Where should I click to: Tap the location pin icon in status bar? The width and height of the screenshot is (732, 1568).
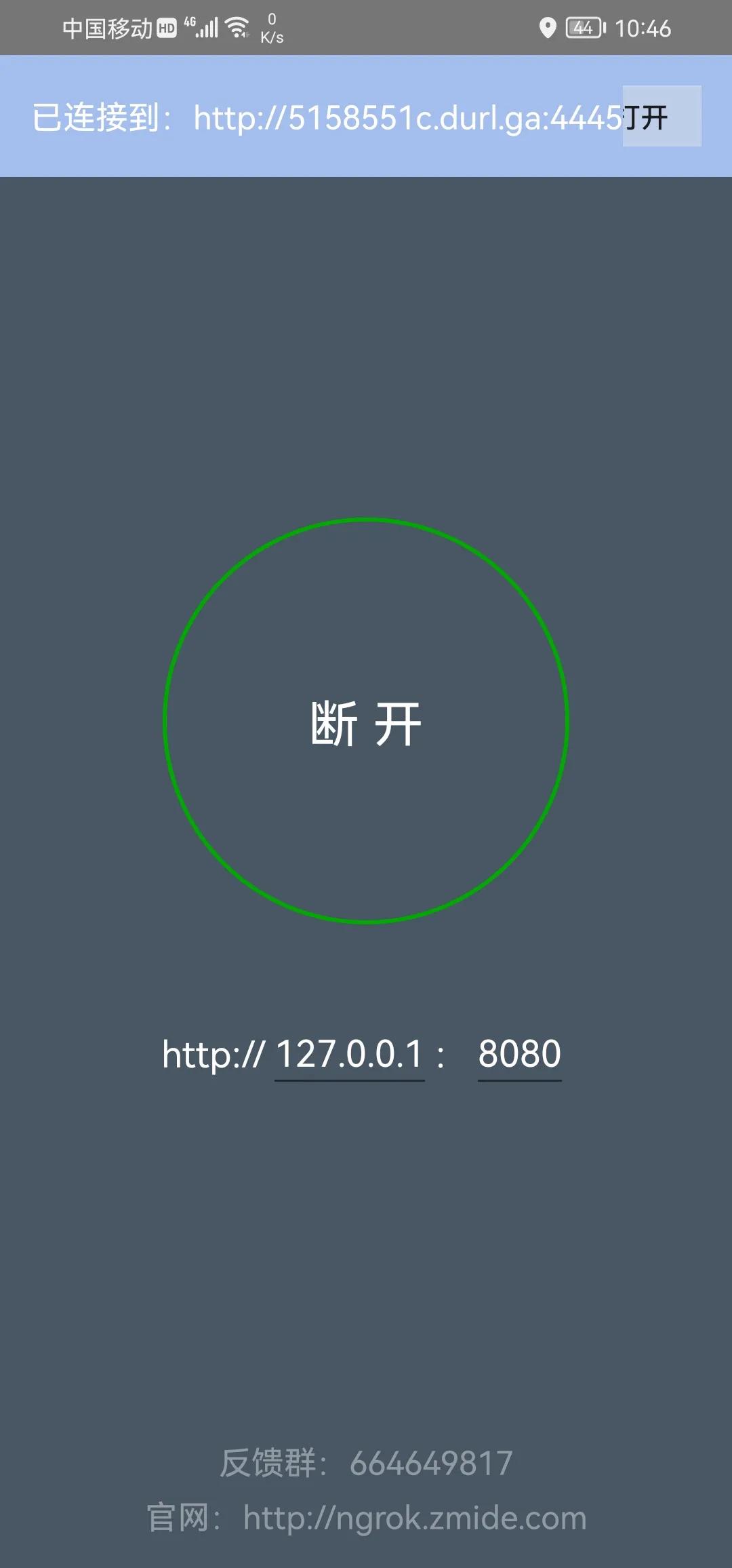pos(549,27)
